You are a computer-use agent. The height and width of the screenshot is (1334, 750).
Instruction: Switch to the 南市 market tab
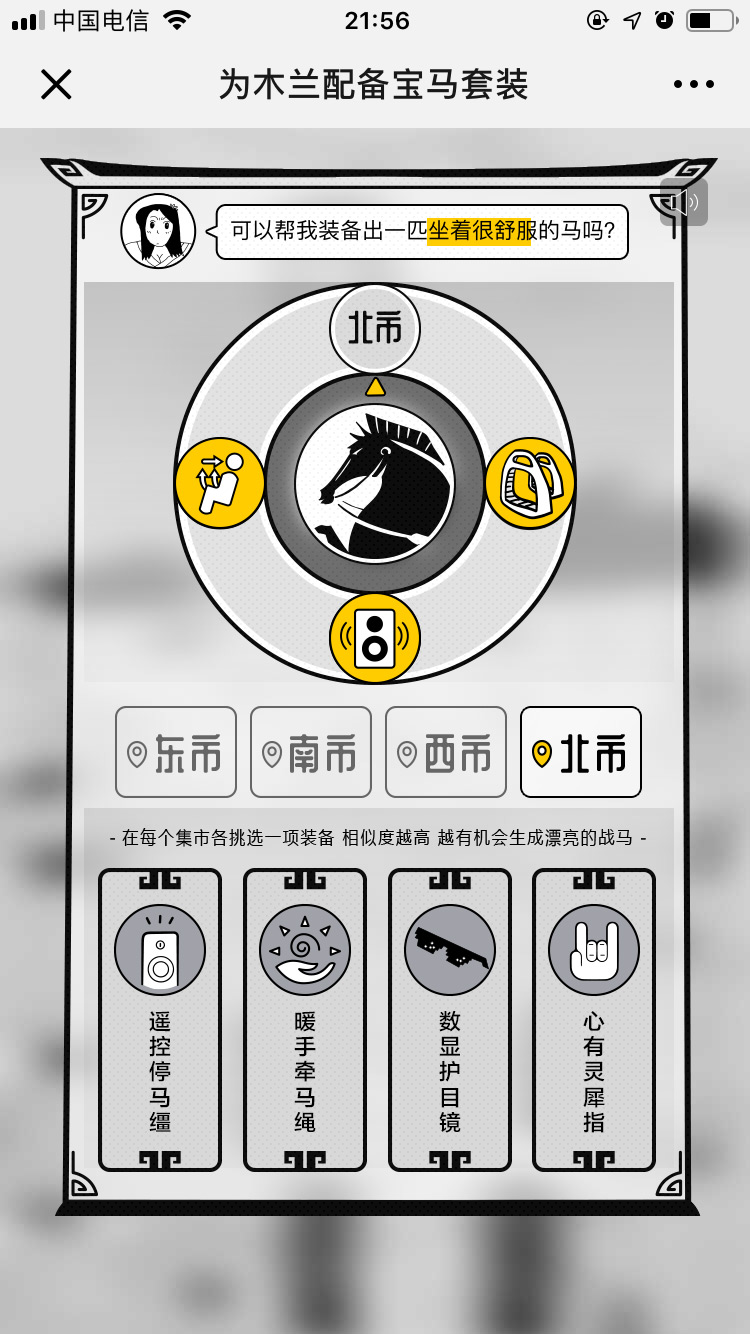[x=311, y=752]
